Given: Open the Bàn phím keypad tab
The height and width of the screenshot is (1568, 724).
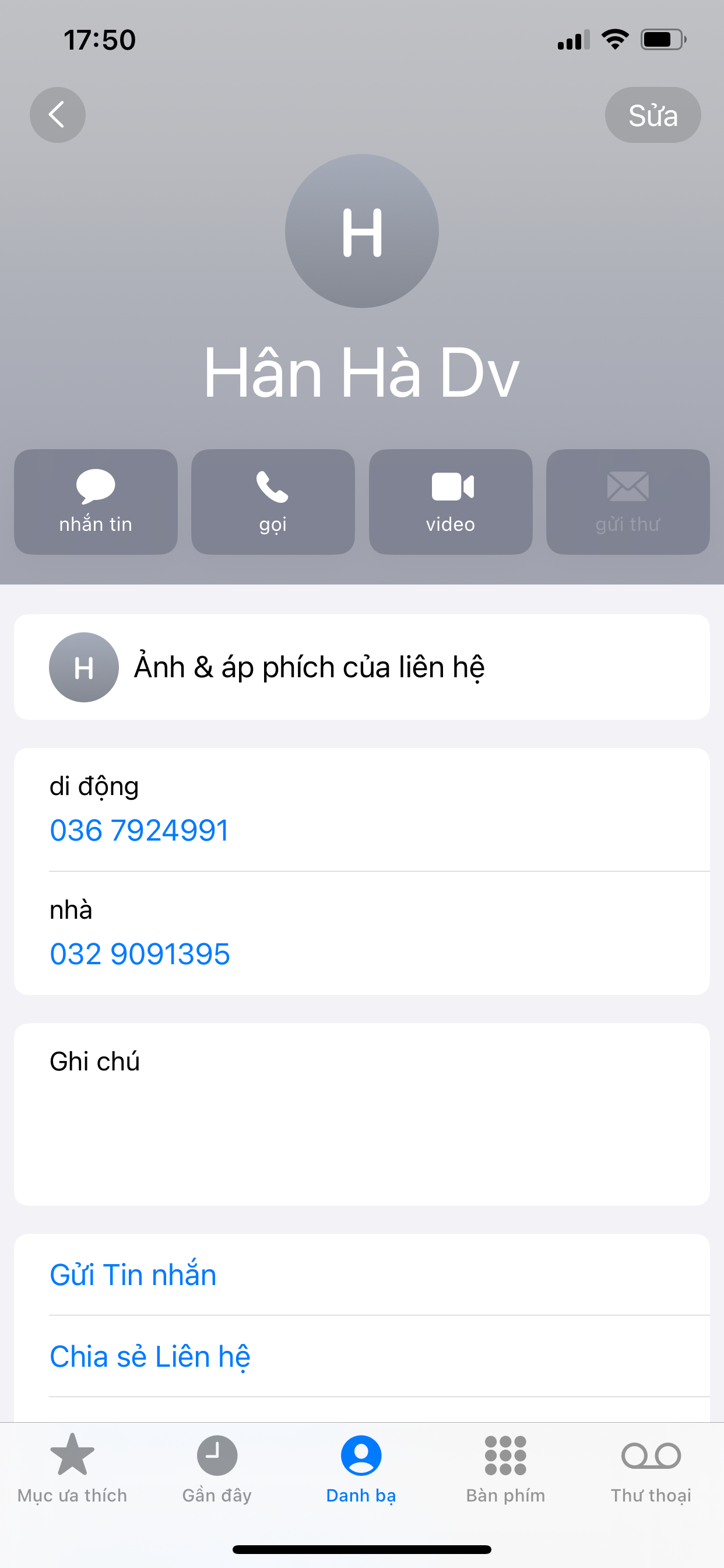Looking at the screenshot, I should tap(505, 1468).
